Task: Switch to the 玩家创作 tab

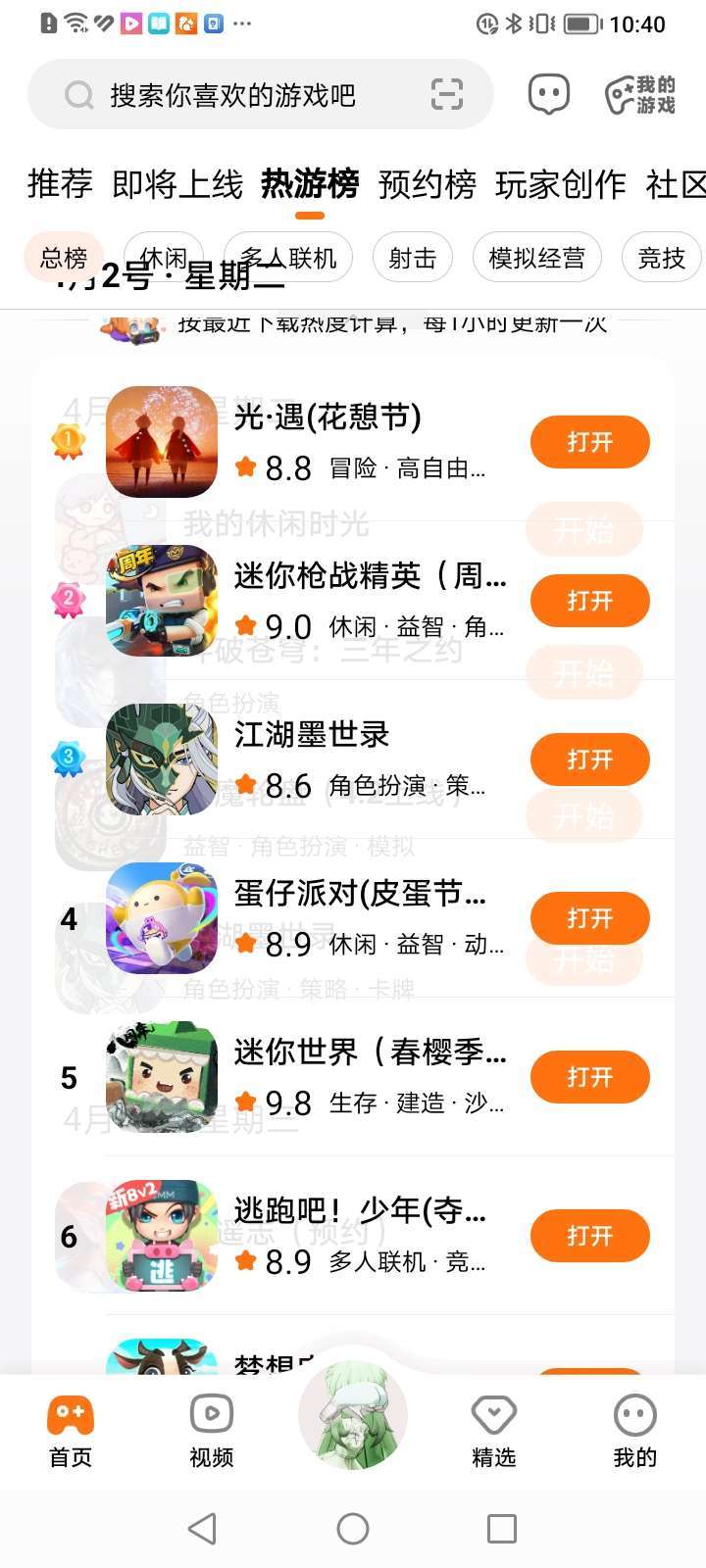Action: (x=561, y=183)
